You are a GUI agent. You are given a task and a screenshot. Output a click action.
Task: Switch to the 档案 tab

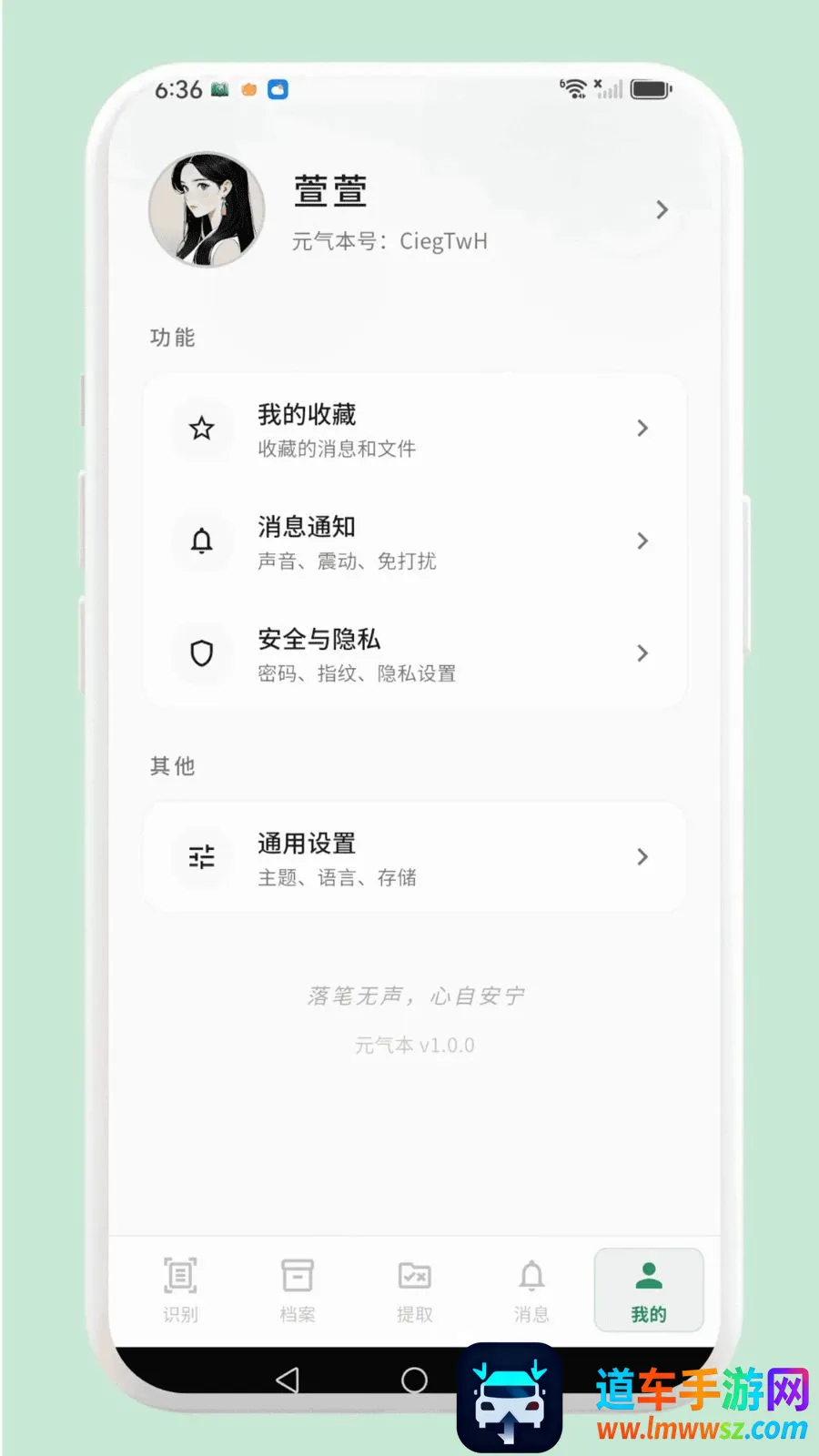coord(298,1289)
